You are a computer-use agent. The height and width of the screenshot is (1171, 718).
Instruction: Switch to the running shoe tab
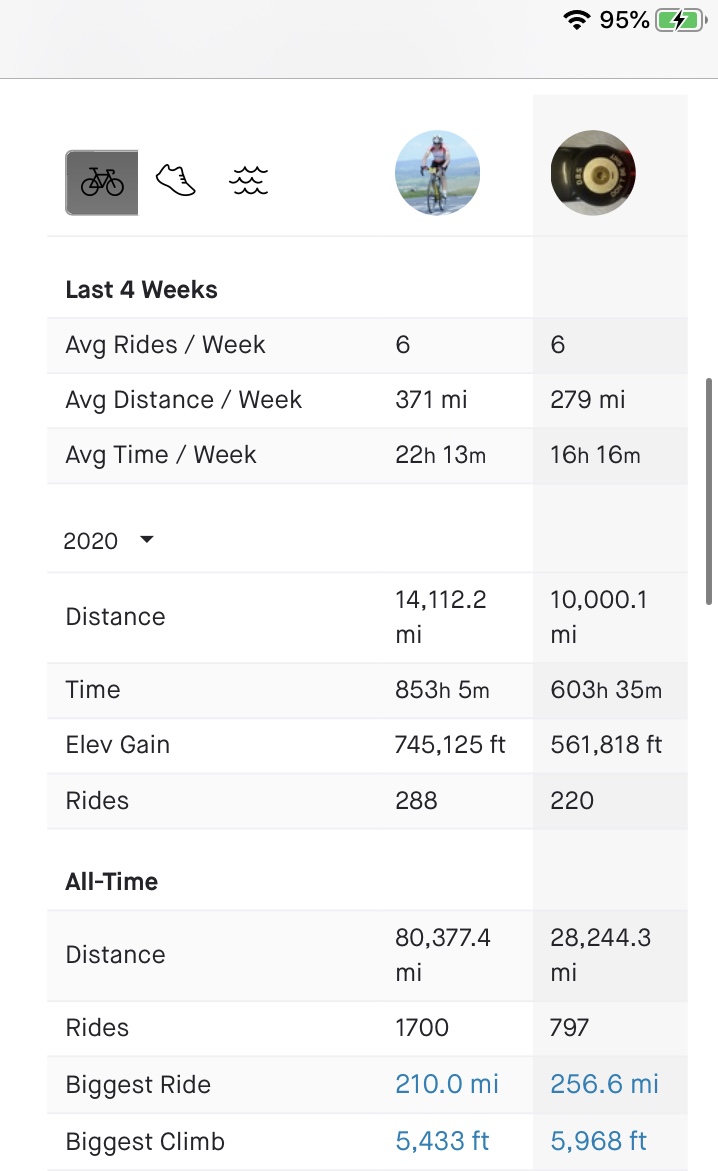point(175,181)
